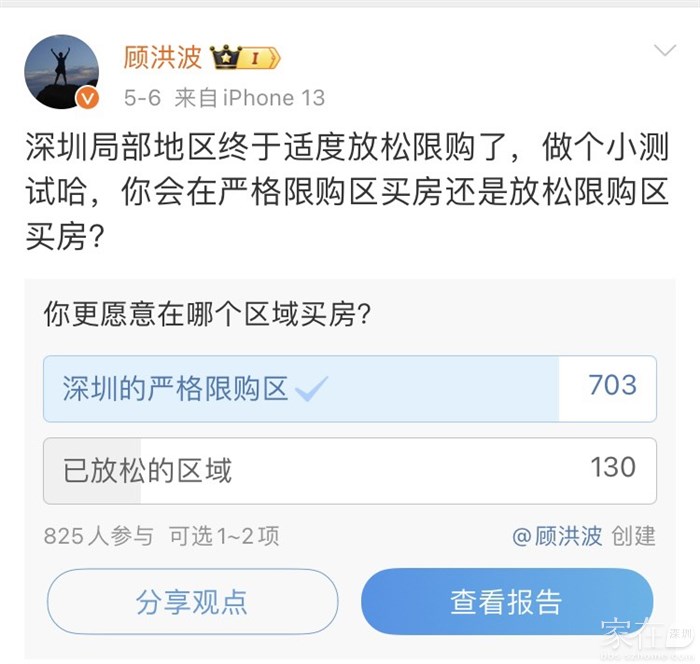The width and height of the screenshot is (700, 664).
Task: Expand the post options chevron
Action: pos(665,51)
